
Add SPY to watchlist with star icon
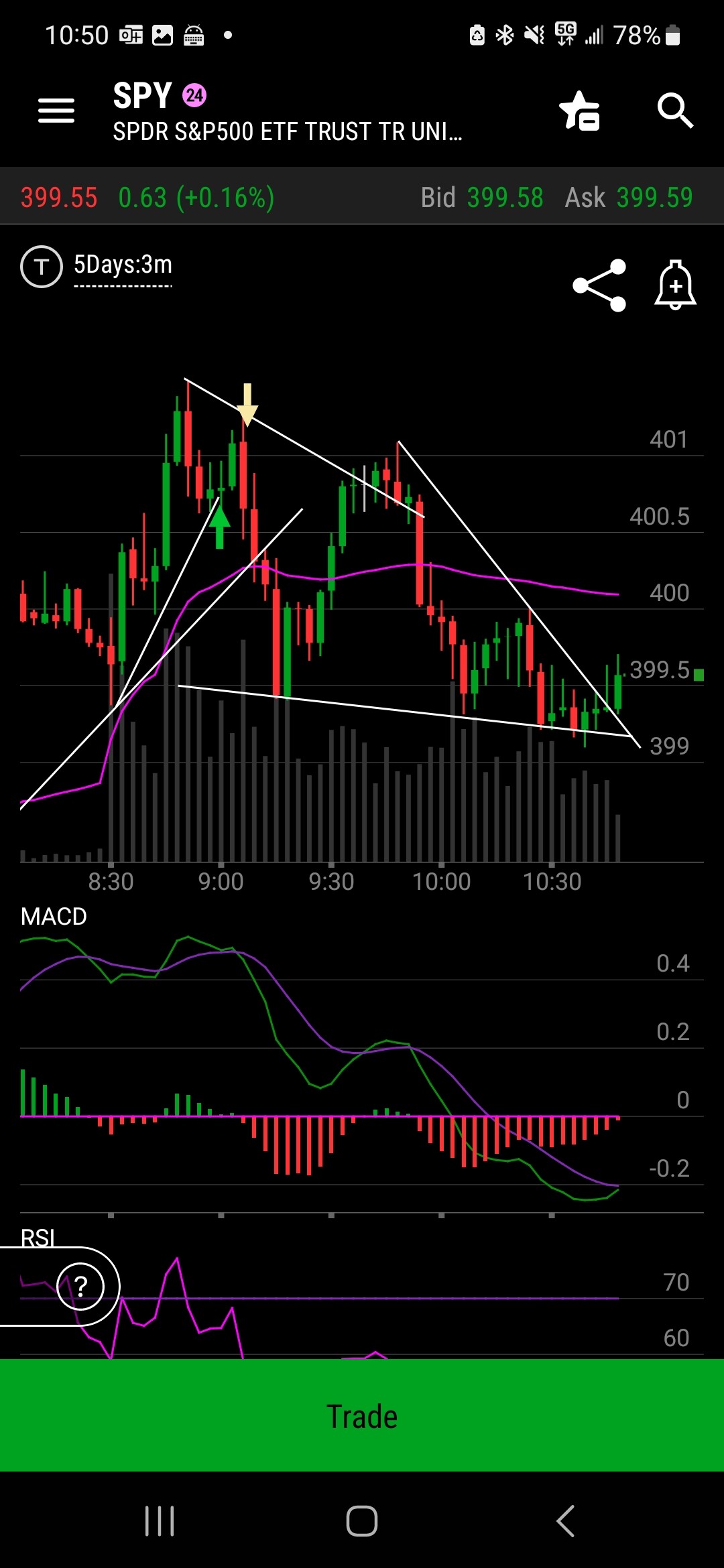580,111
